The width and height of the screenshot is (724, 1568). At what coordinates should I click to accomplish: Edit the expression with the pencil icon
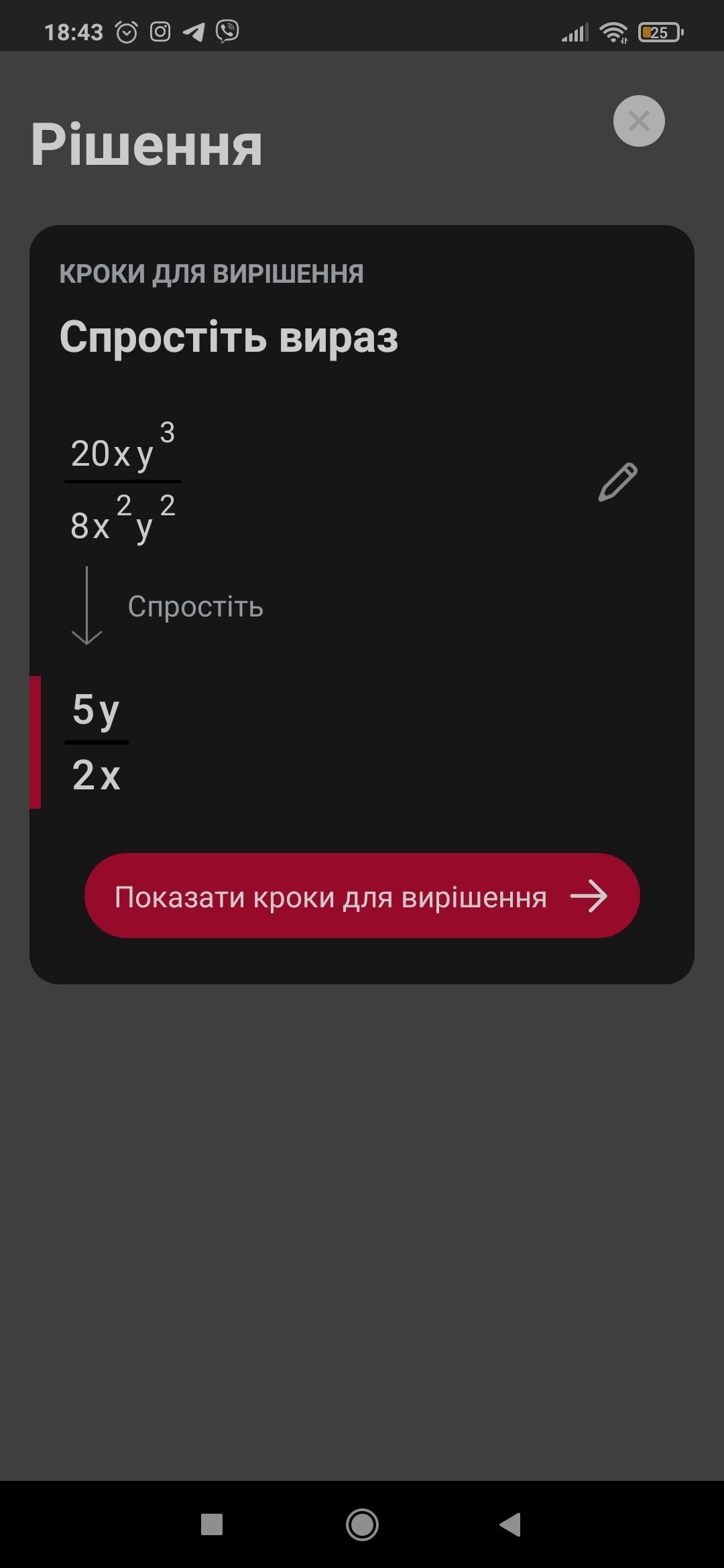[x=617, y=482]
